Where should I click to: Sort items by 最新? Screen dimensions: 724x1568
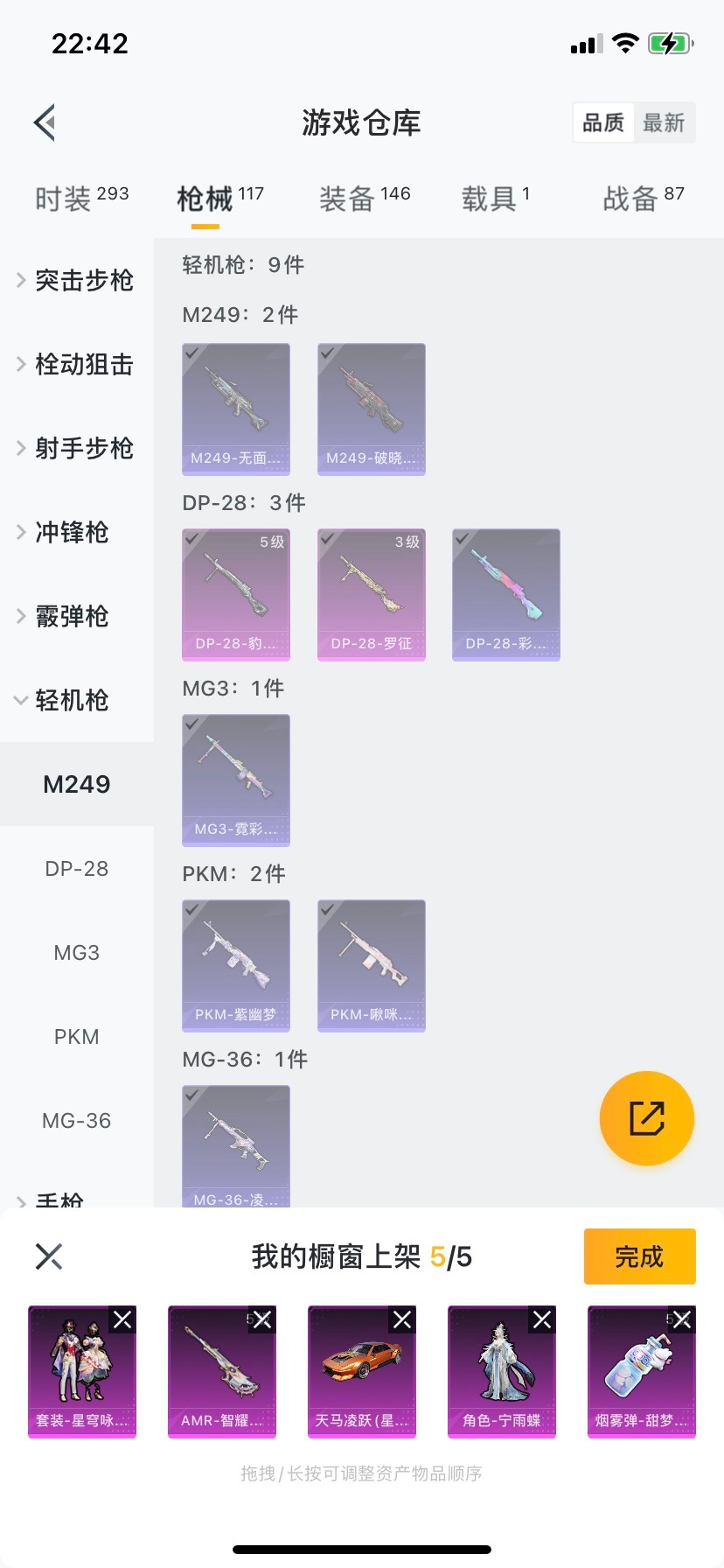point(665,122)
